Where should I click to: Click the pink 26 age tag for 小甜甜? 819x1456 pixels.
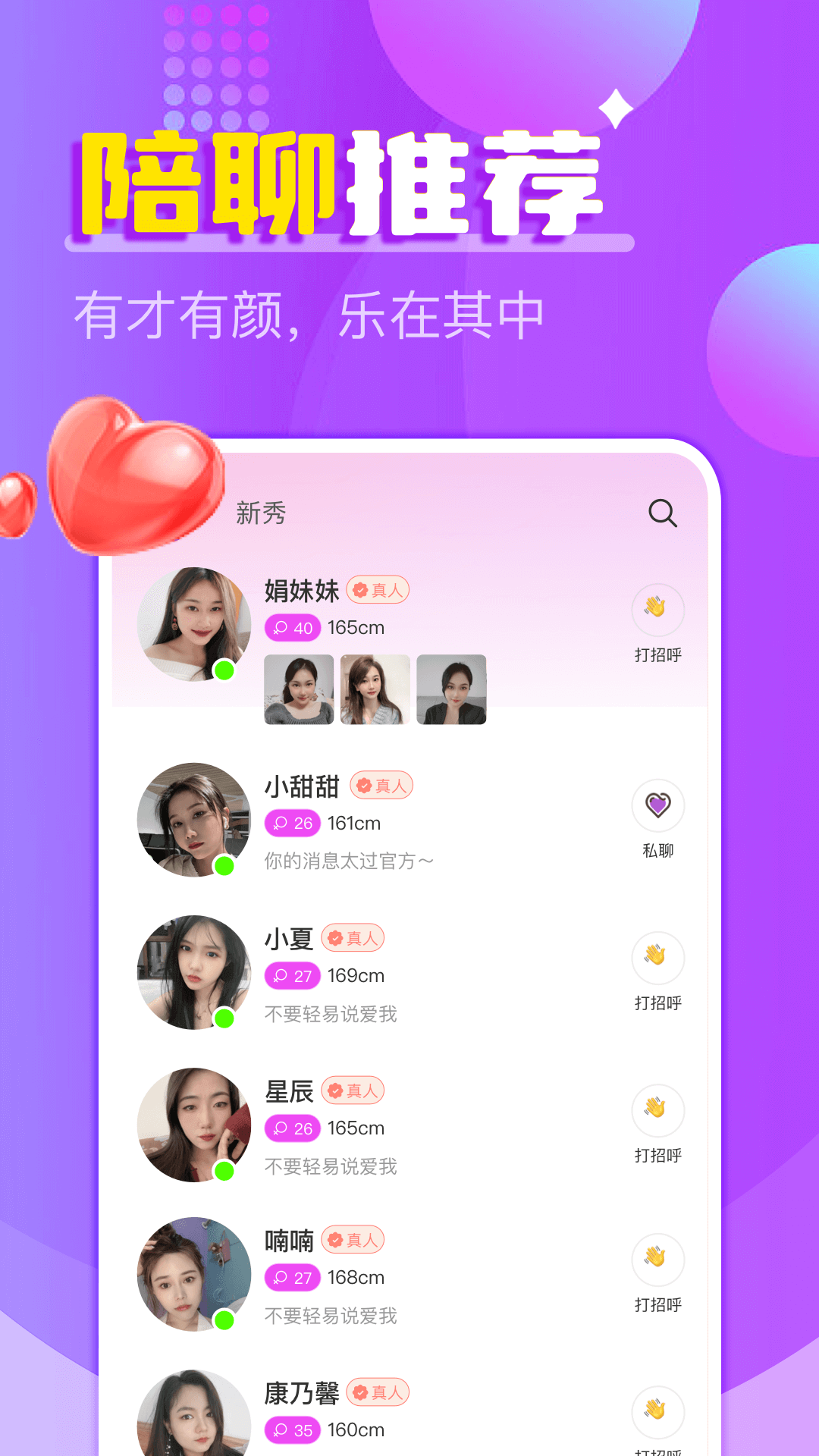point(291,824)
